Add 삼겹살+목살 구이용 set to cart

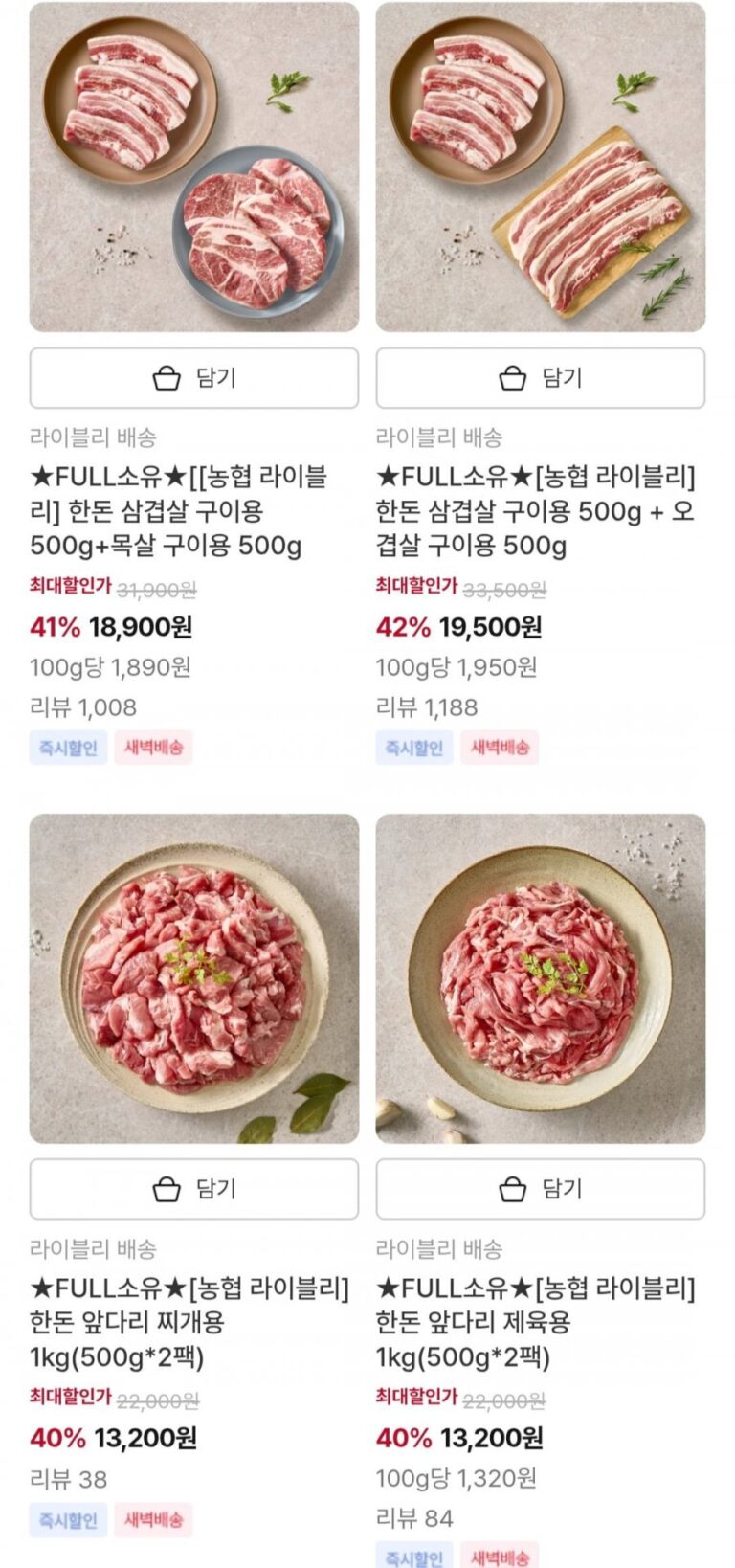click(194, 378)
